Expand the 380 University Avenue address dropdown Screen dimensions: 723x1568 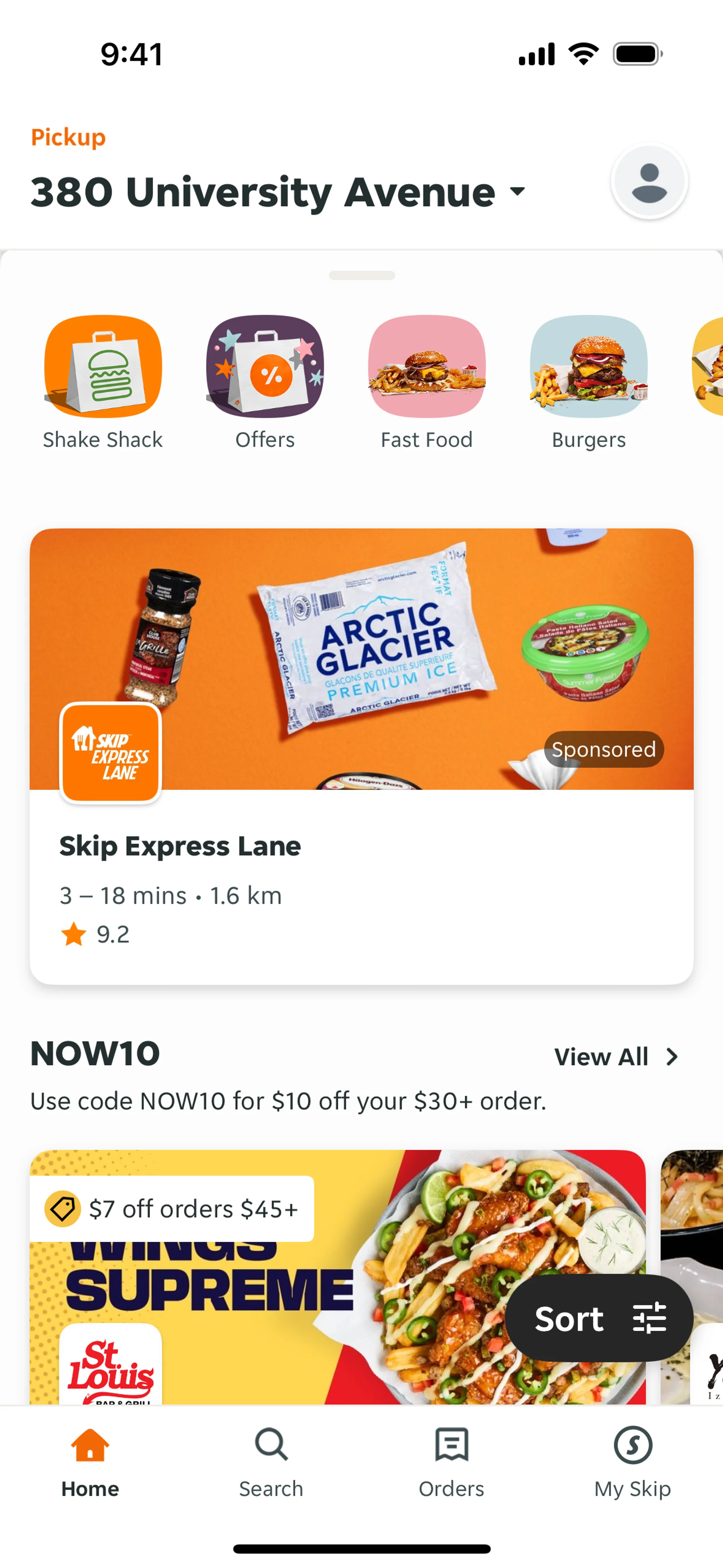[x=278, y=193]
